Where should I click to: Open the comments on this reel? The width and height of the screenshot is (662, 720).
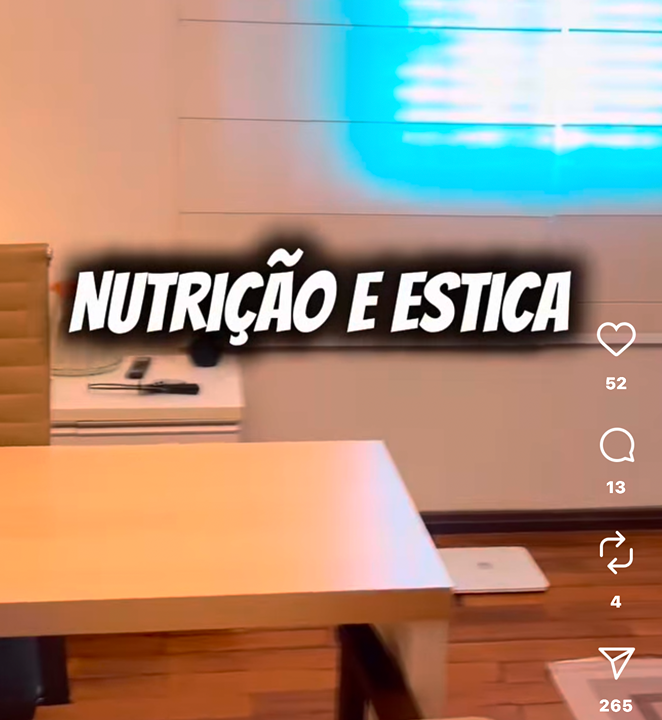pos(616,446)
